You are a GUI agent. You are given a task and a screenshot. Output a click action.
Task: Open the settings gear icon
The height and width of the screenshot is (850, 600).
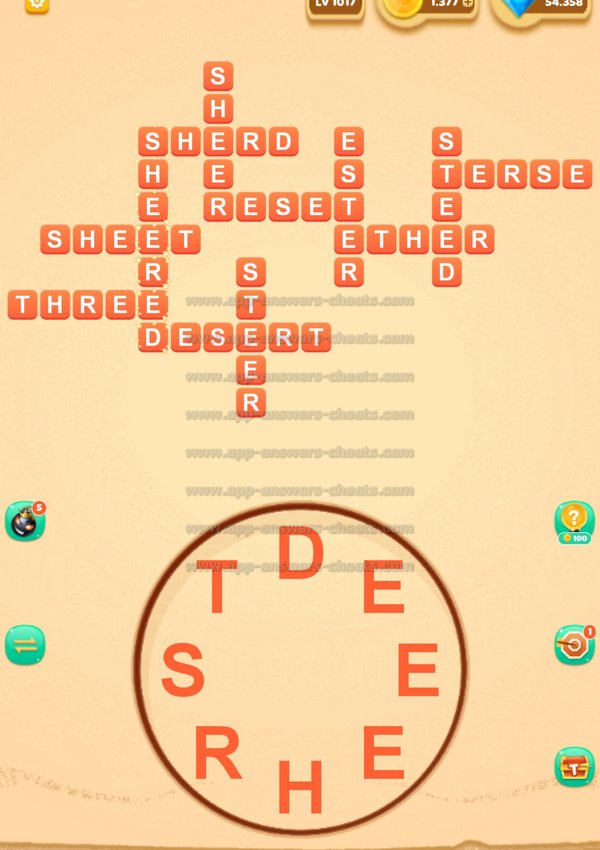point(37,3)
